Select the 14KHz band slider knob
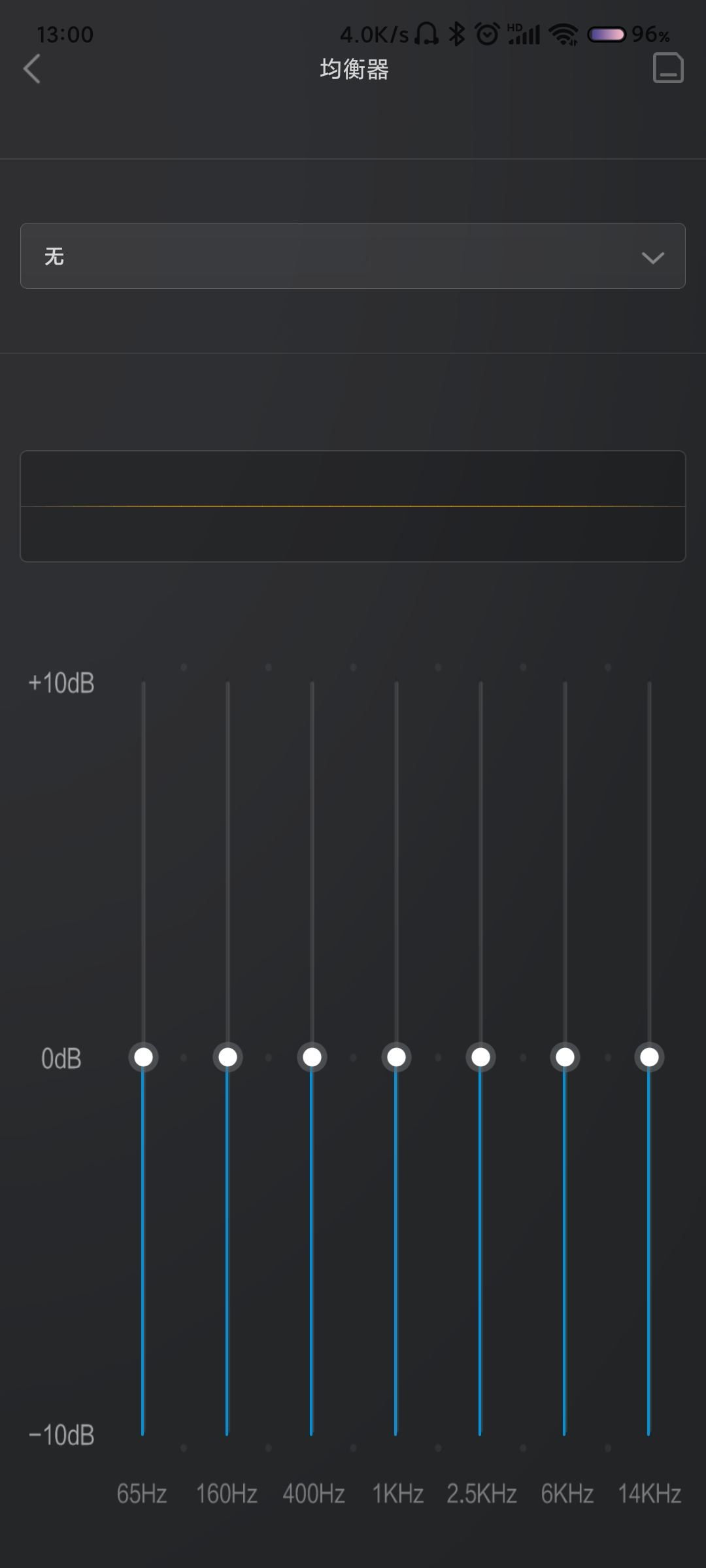The image size is (706, 1568). [x=649, y=1057]
